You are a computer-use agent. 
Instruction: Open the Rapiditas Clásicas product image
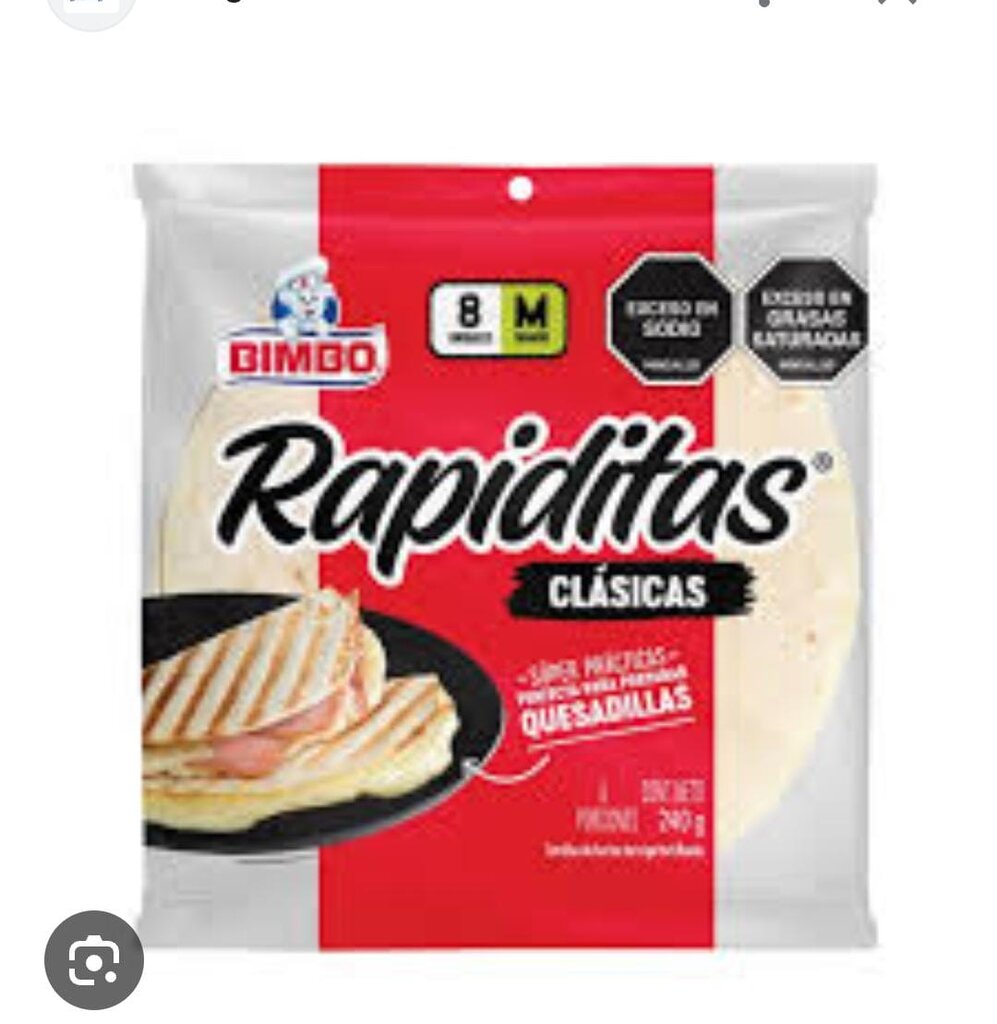tap(504, 555)
